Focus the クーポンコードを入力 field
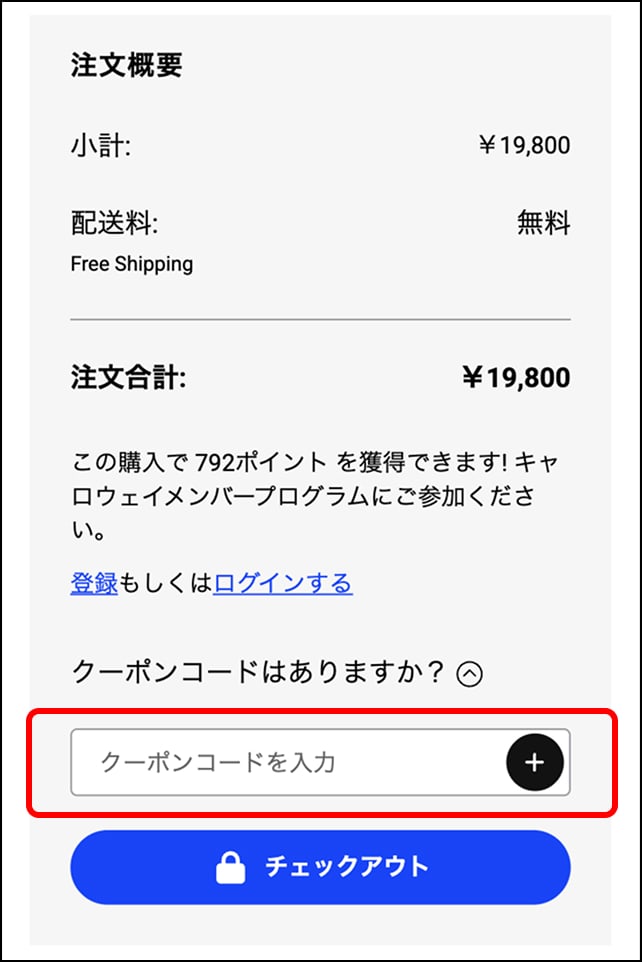The height and width of the screenshot is (962, 642). pyautogui.click(x=285, y=762)
